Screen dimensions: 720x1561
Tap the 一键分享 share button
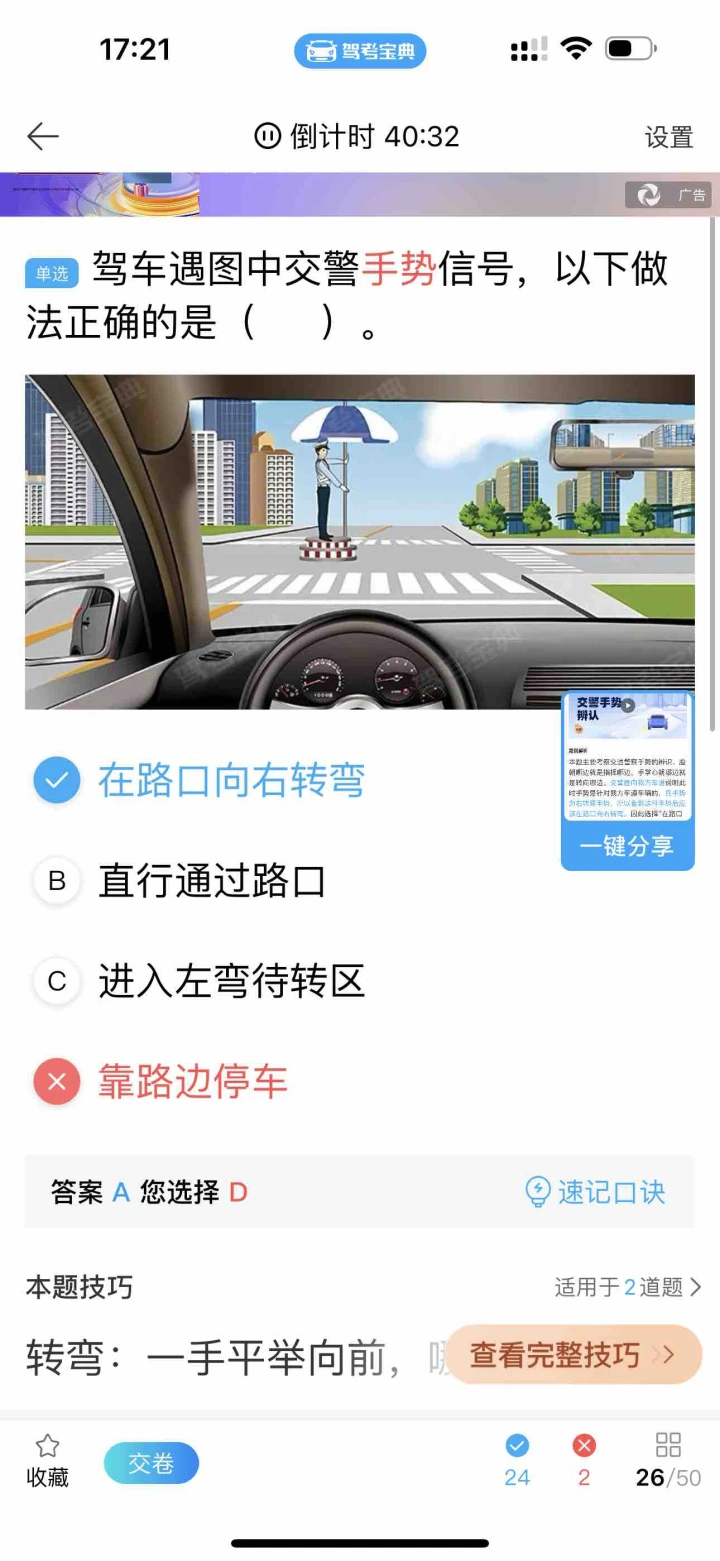627,846
